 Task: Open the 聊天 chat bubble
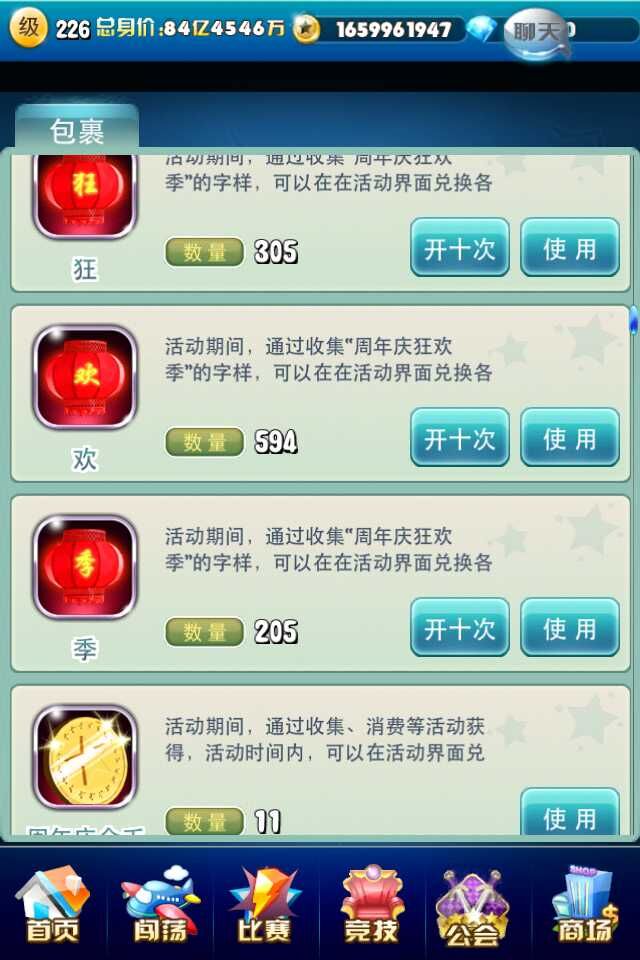[534, 32]
